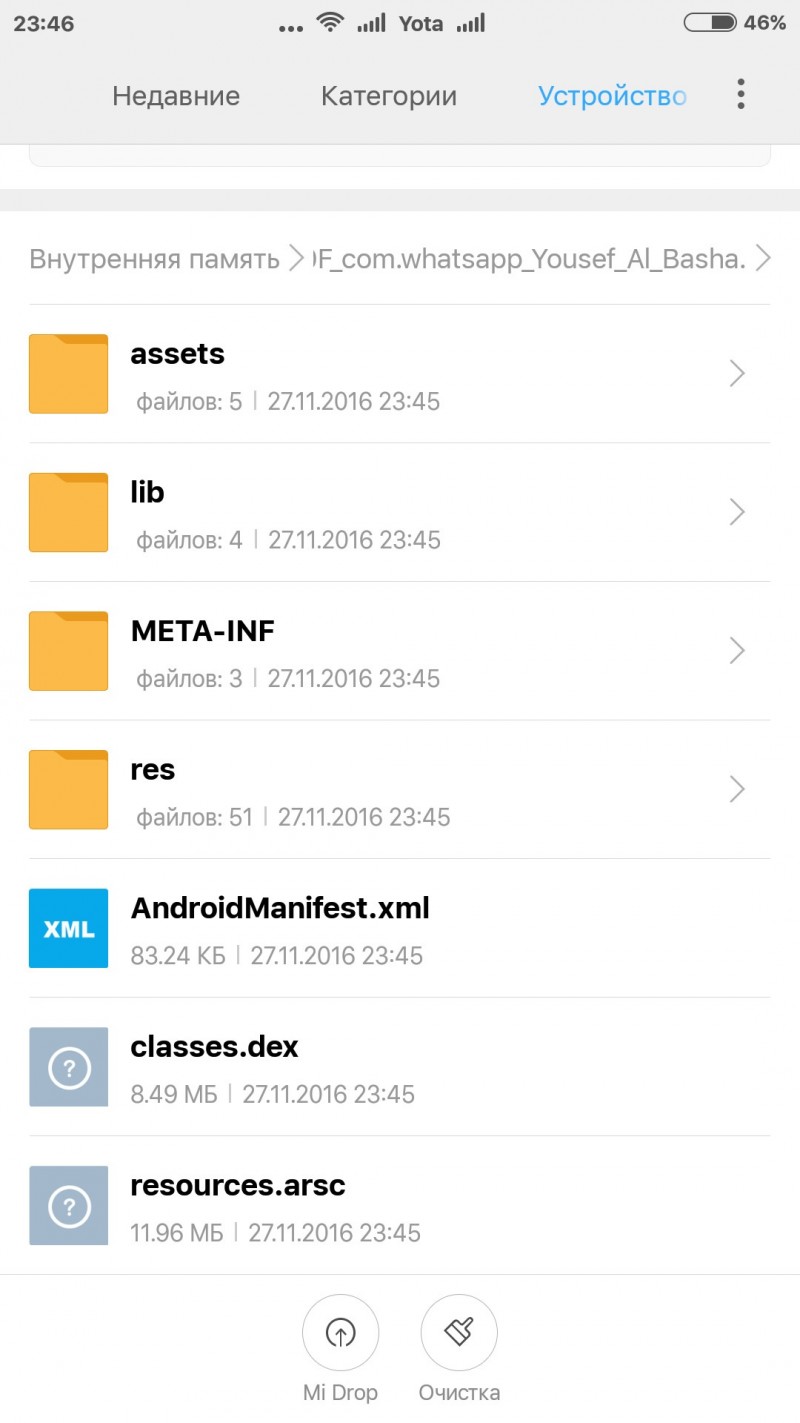Open the three-dot overflow menu
Image resolution: width=800 pixels, height=1423 pixels.
click(740, 95)
